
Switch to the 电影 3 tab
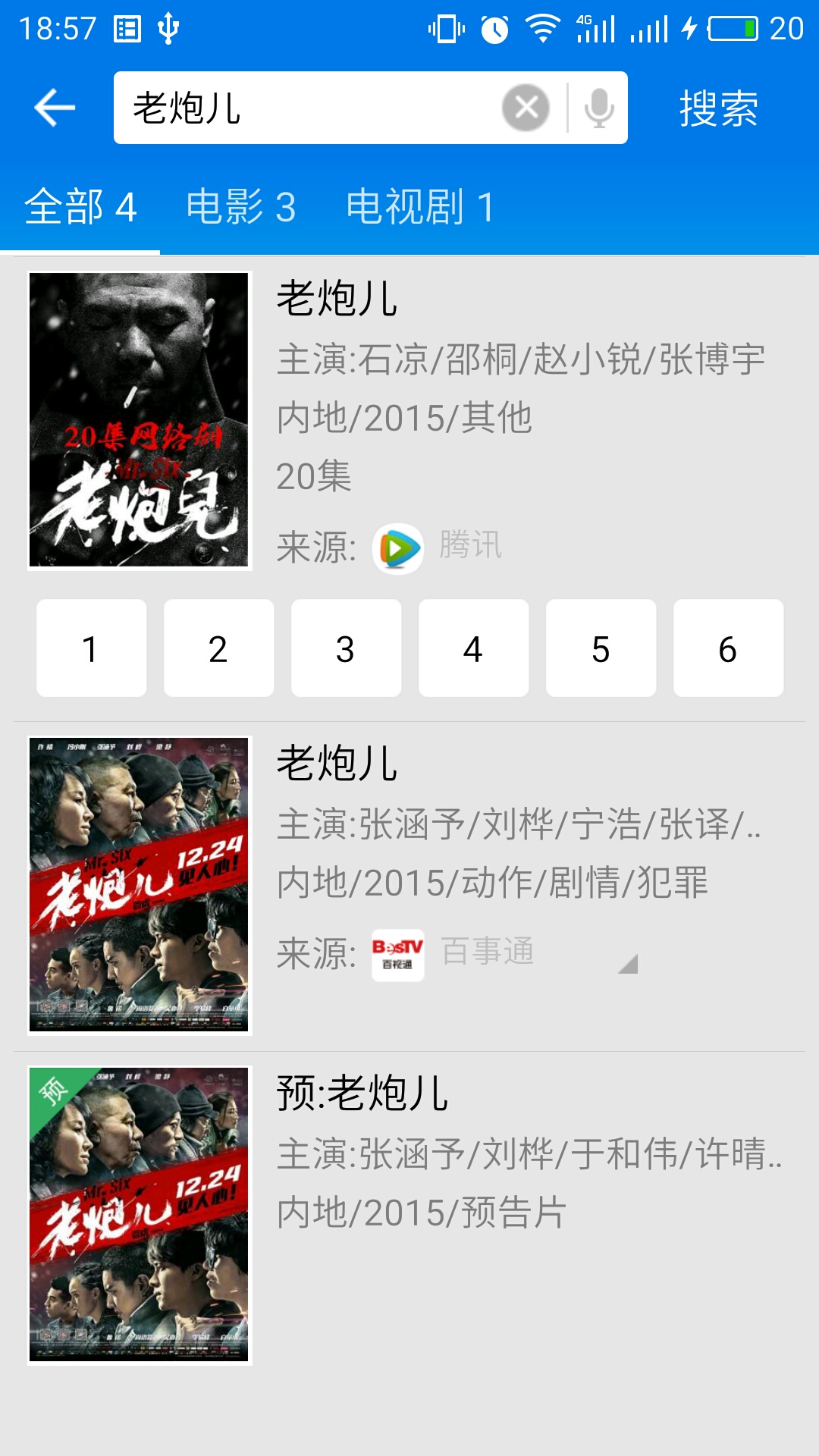241,207
